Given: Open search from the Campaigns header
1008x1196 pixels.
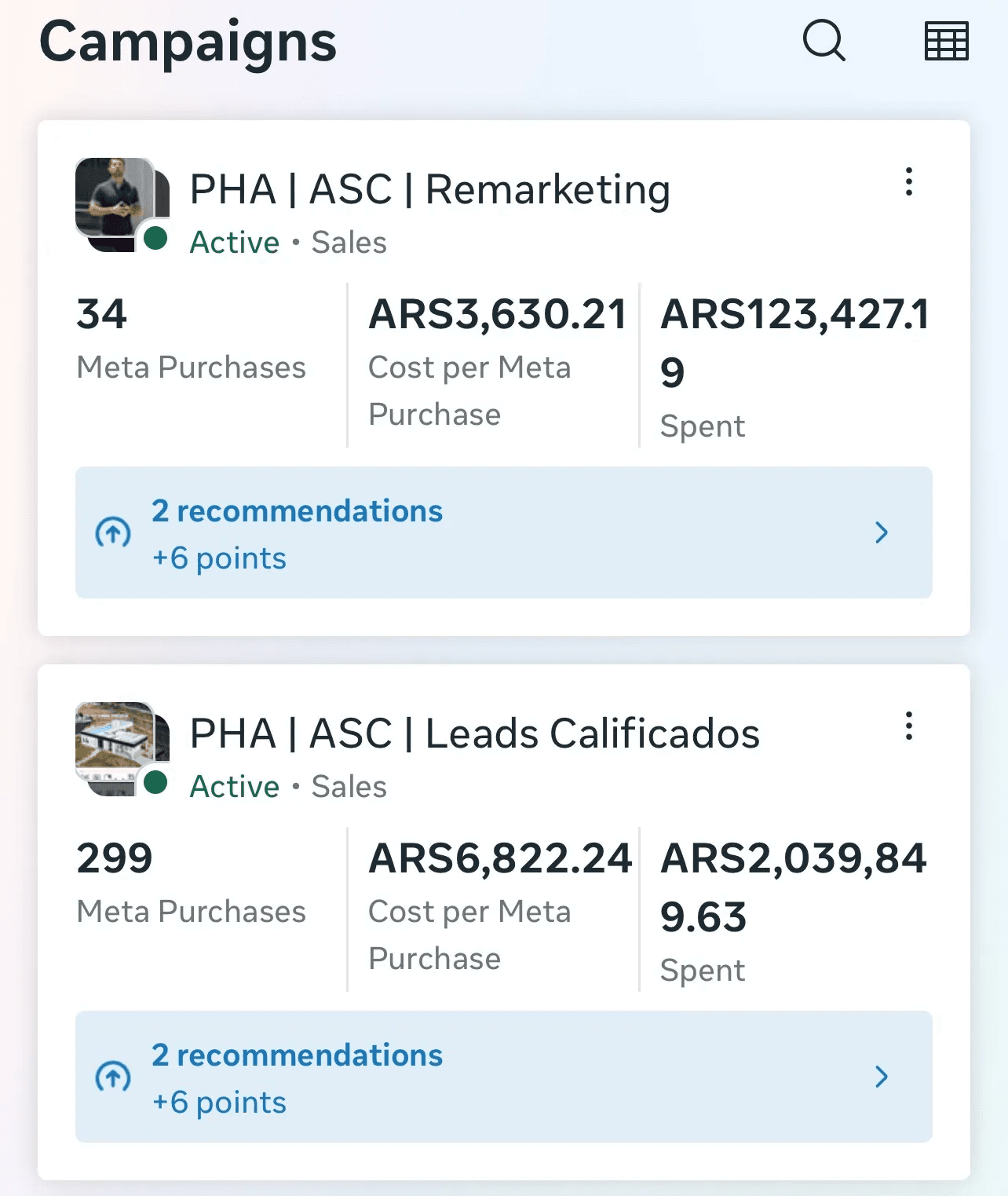Looking at the screenshot, I should pyautogui.click(x=824, y=42).
